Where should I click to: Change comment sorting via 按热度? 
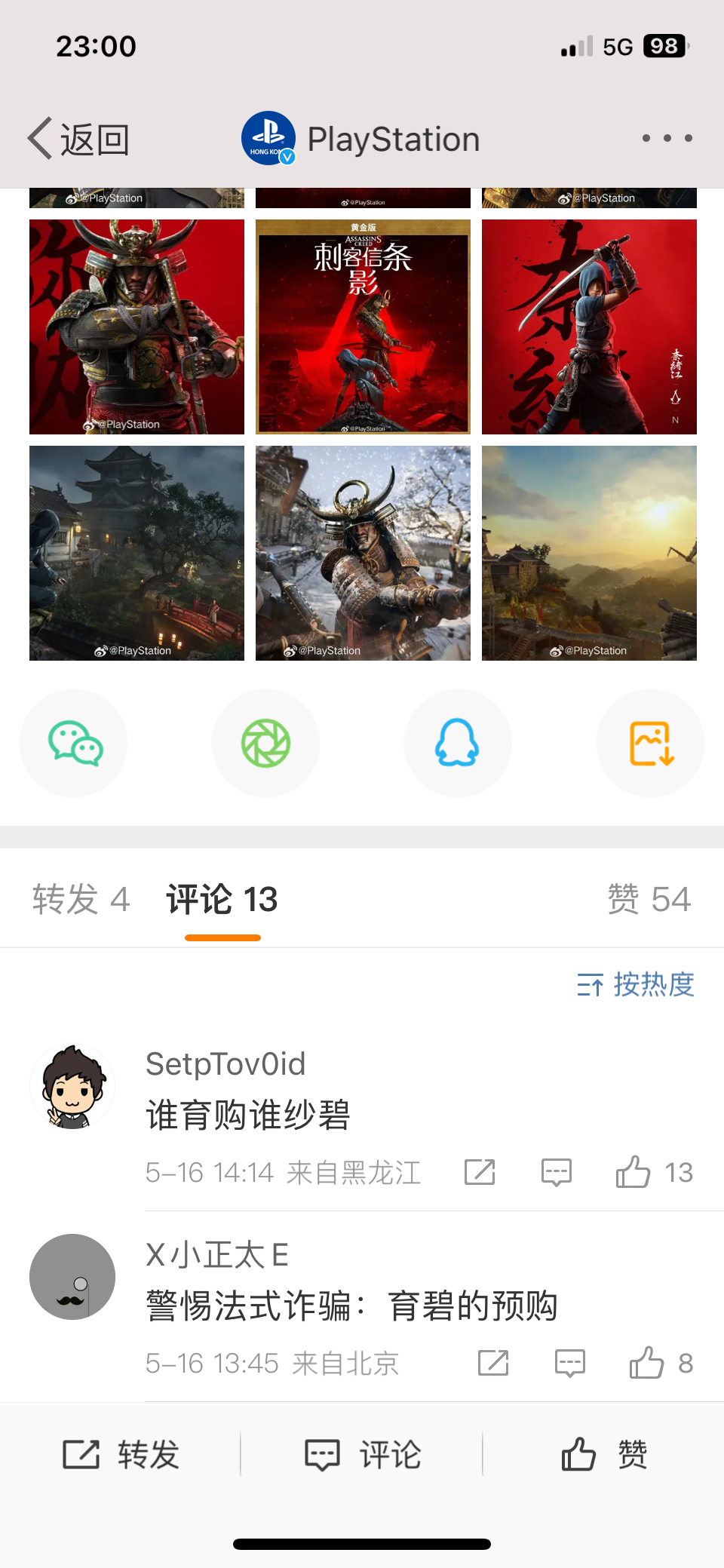pos(635,984)
